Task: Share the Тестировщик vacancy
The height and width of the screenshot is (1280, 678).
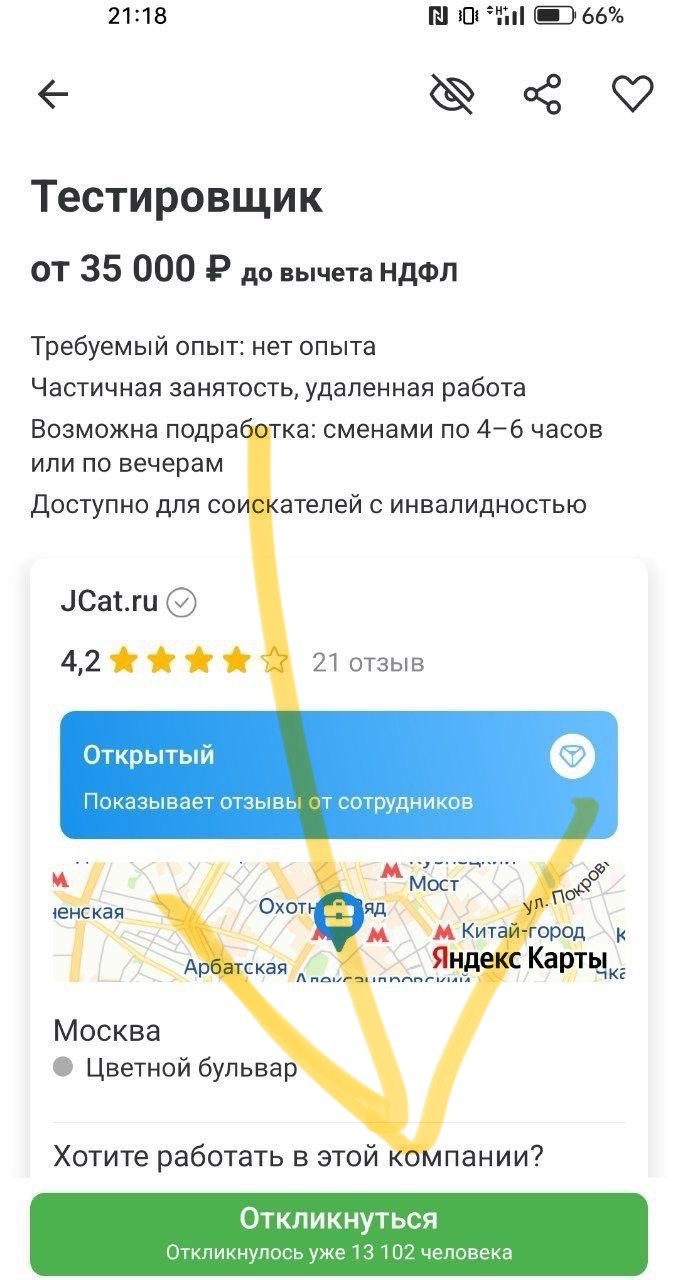Action: coord(542,95)
